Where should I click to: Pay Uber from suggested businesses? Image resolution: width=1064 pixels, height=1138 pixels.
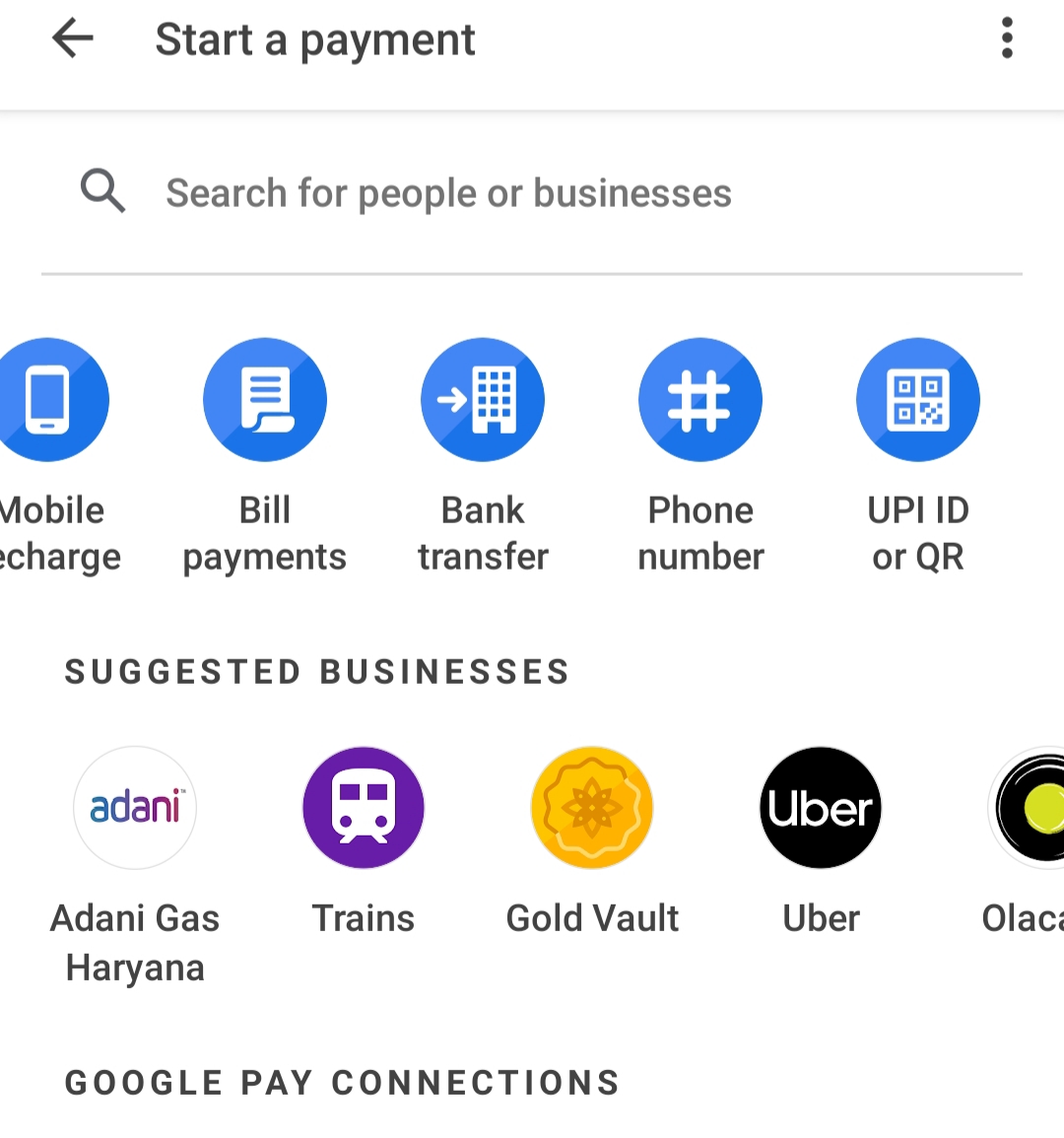click(821, 808)
